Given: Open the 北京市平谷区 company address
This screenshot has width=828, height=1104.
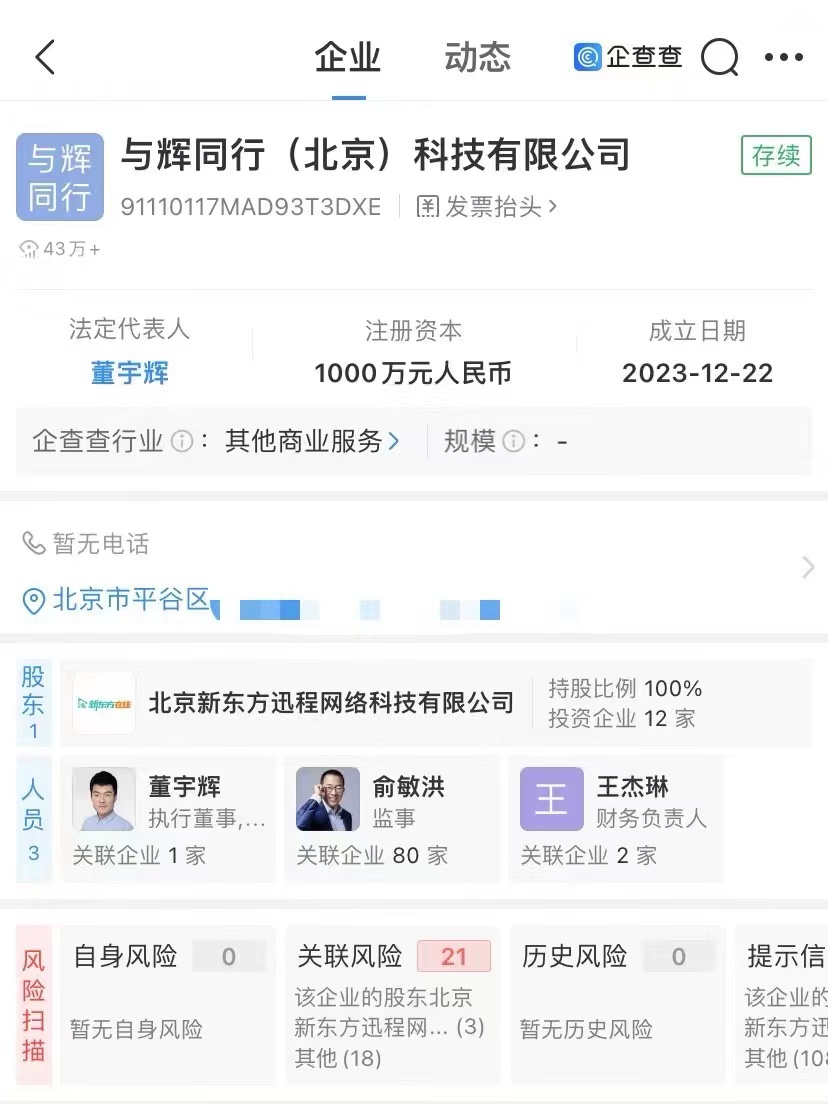Looking at the screenshot, I should pos(131,600).
